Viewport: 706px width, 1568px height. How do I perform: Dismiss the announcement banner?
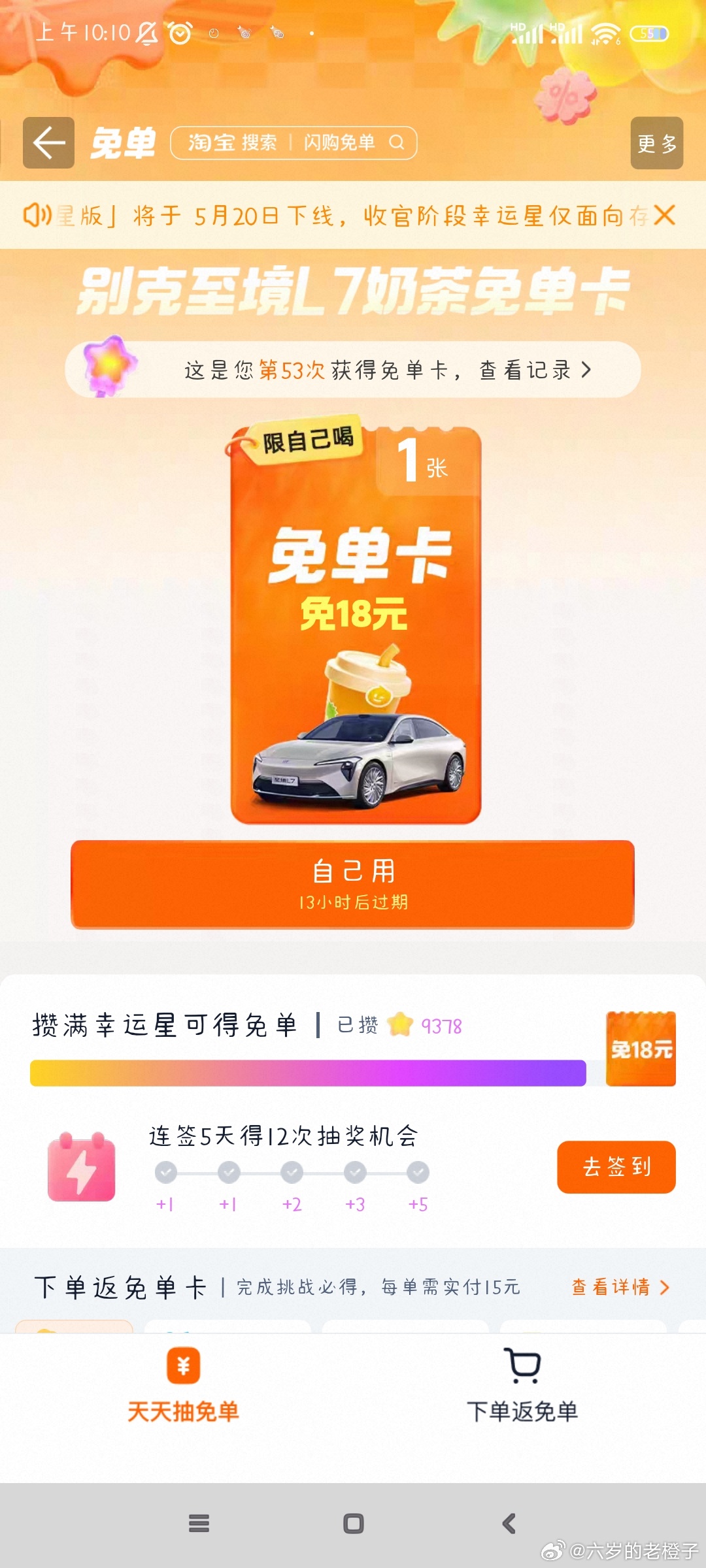tap(664, 215)
